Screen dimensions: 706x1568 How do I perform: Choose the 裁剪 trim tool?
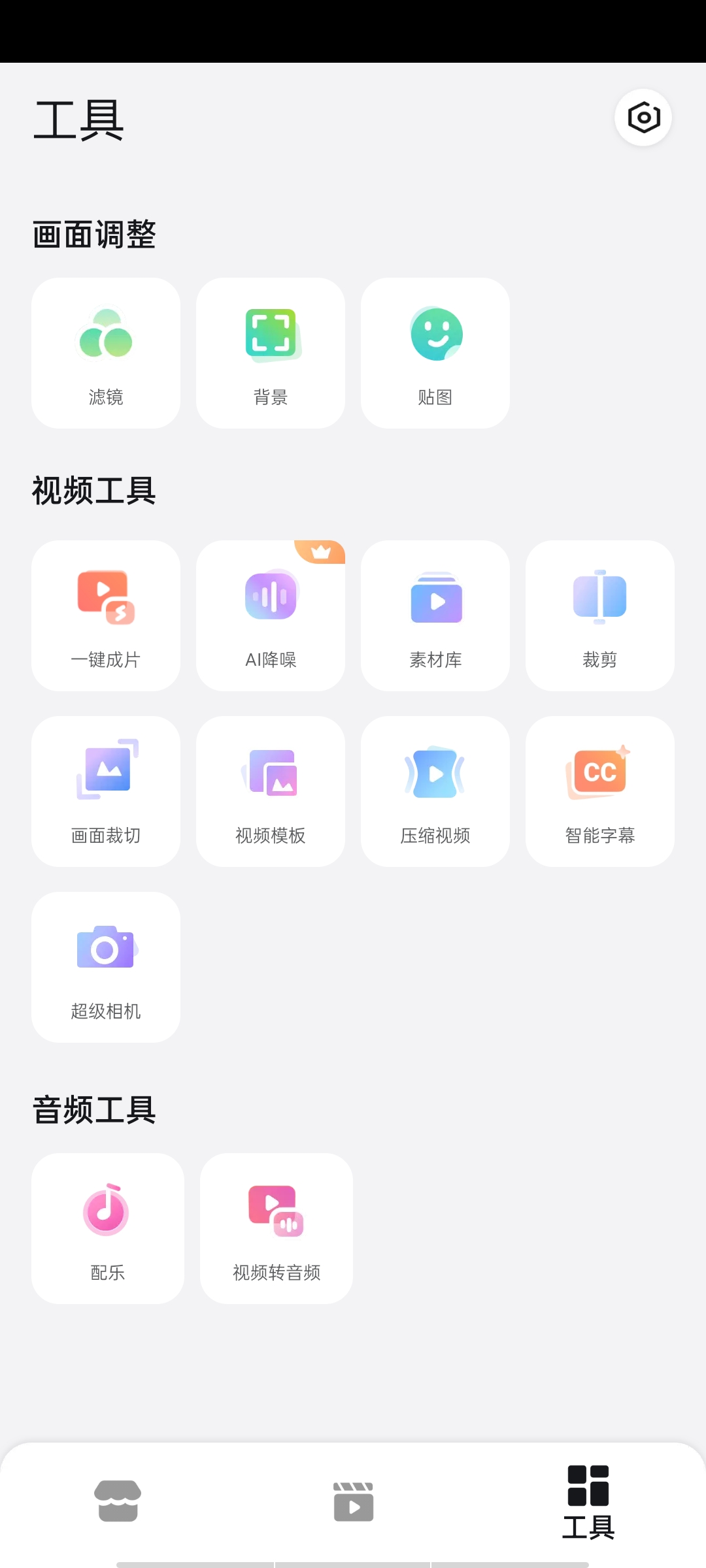600,615
